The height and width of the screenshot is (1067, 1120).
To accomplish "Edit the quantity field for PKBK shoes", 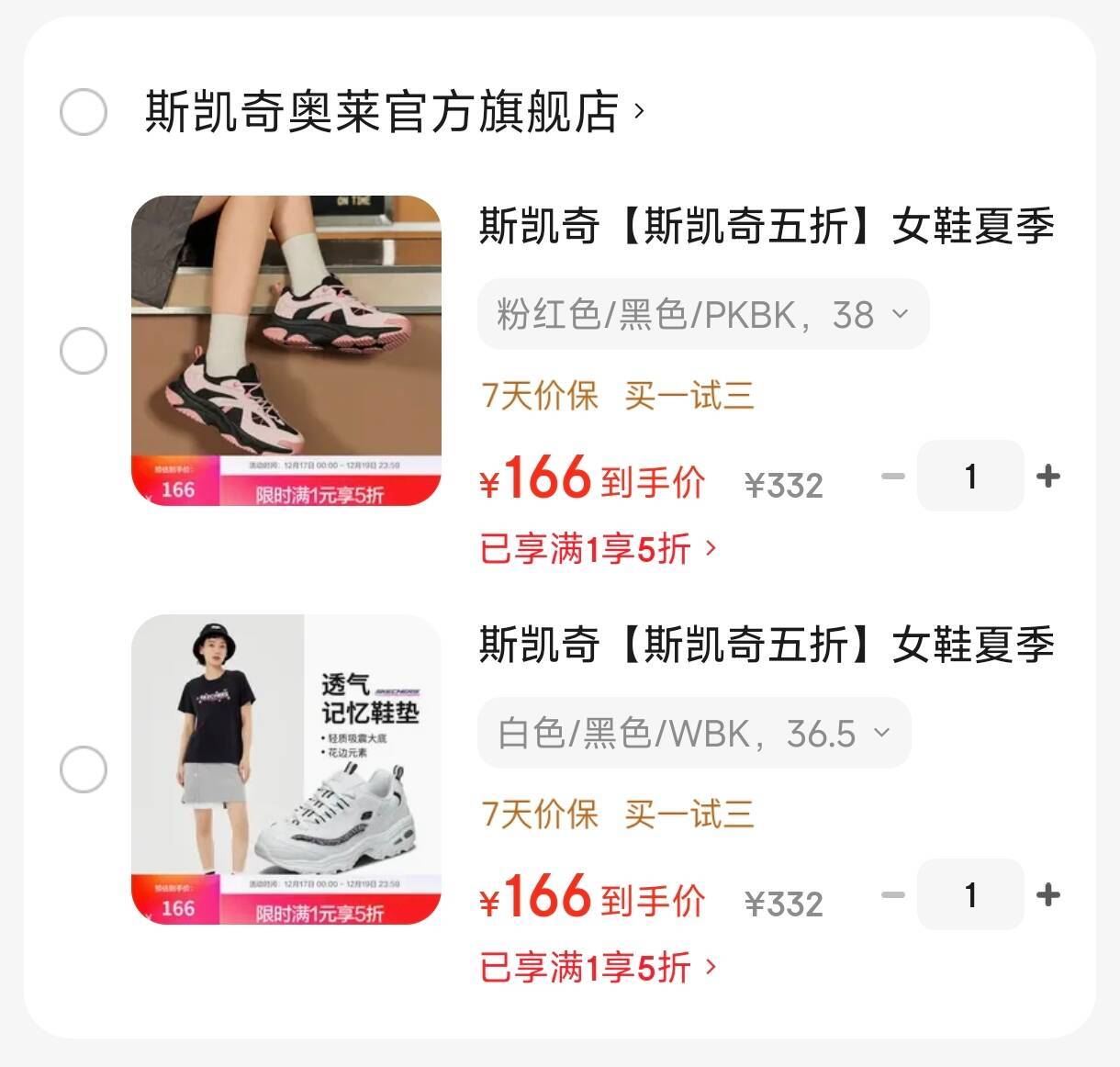I will 969,477.
